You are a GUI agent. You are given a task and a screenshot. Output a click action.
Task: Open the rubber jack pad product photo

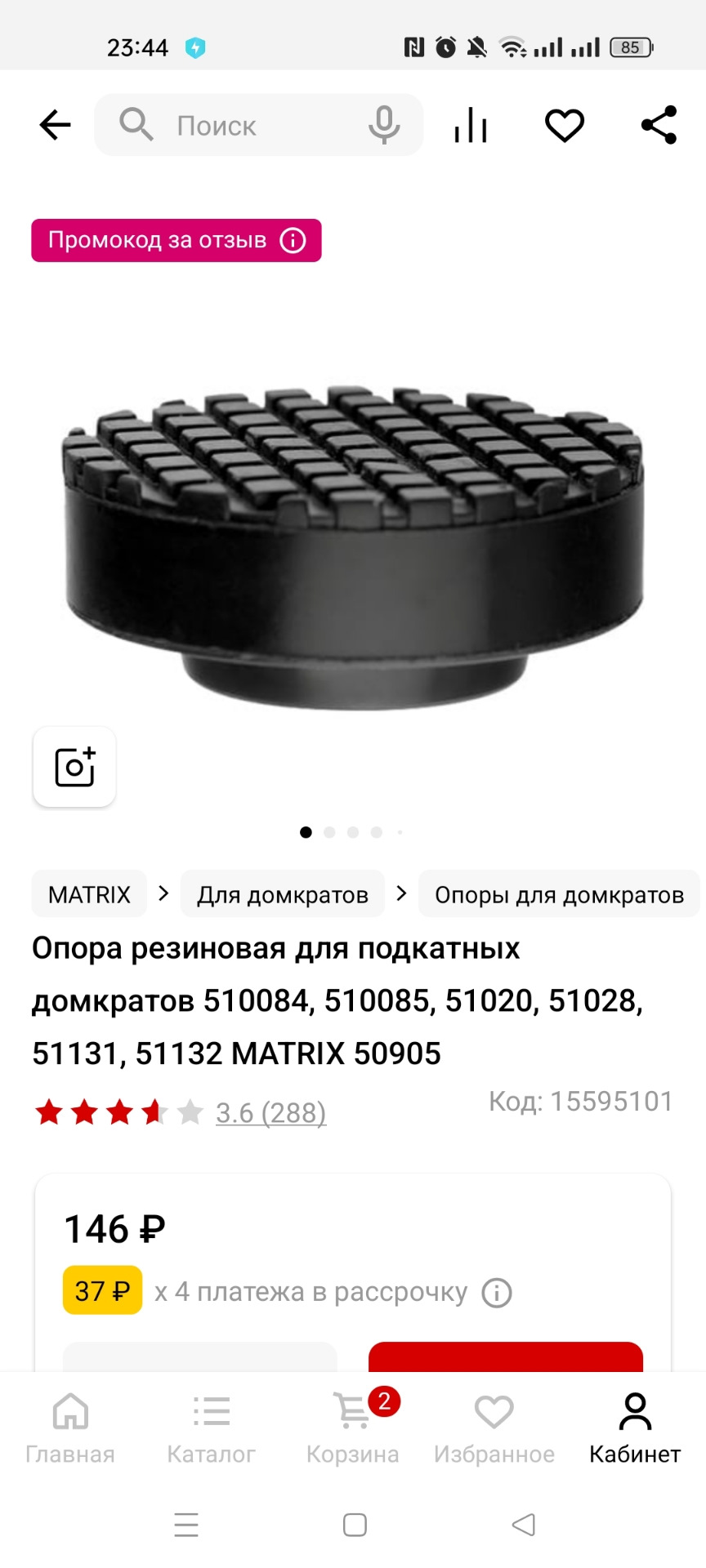[353, 543]
